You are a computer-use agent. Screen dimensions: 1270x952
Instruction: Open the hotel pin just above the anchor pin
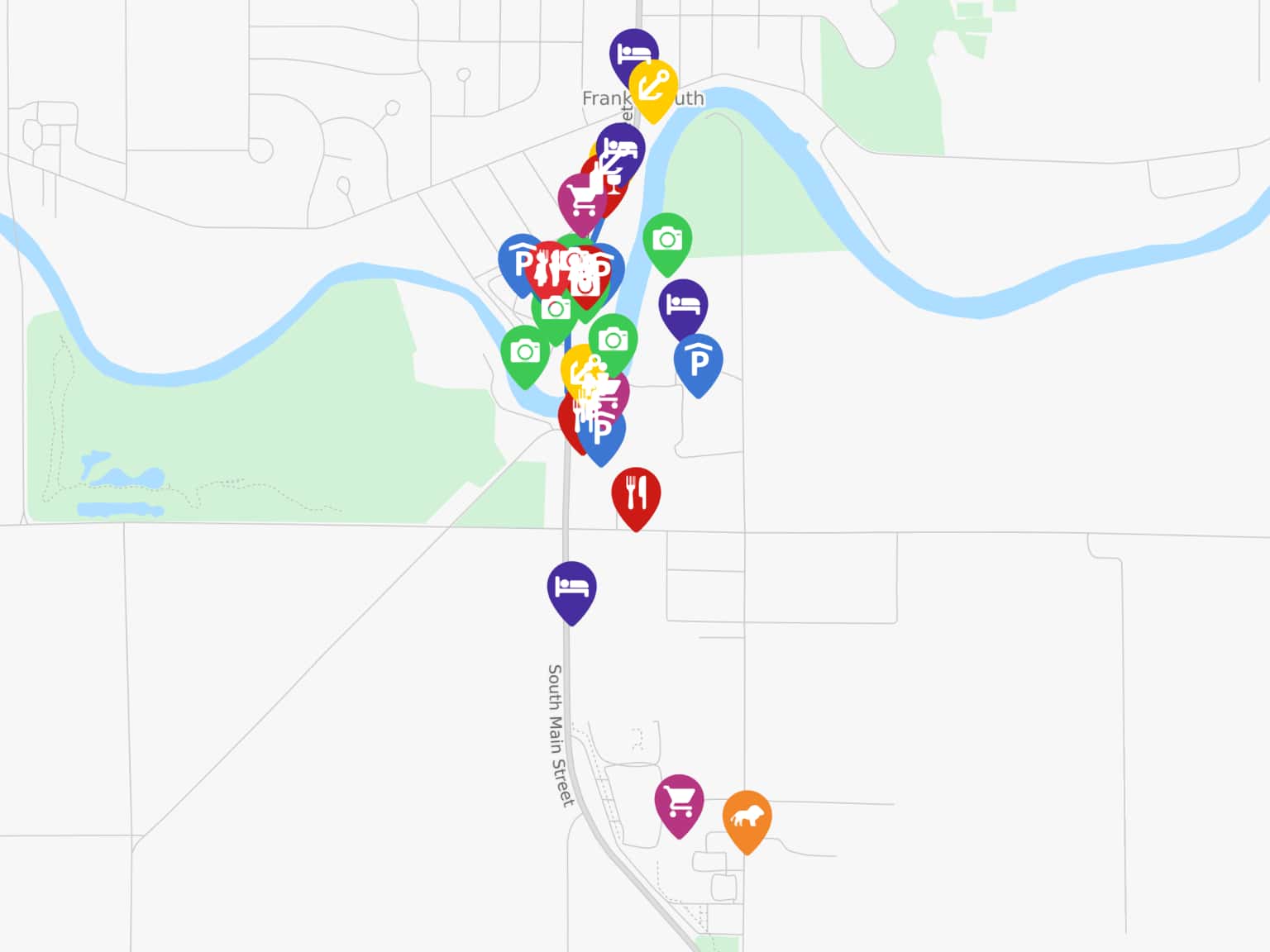(x=633, y=53)
